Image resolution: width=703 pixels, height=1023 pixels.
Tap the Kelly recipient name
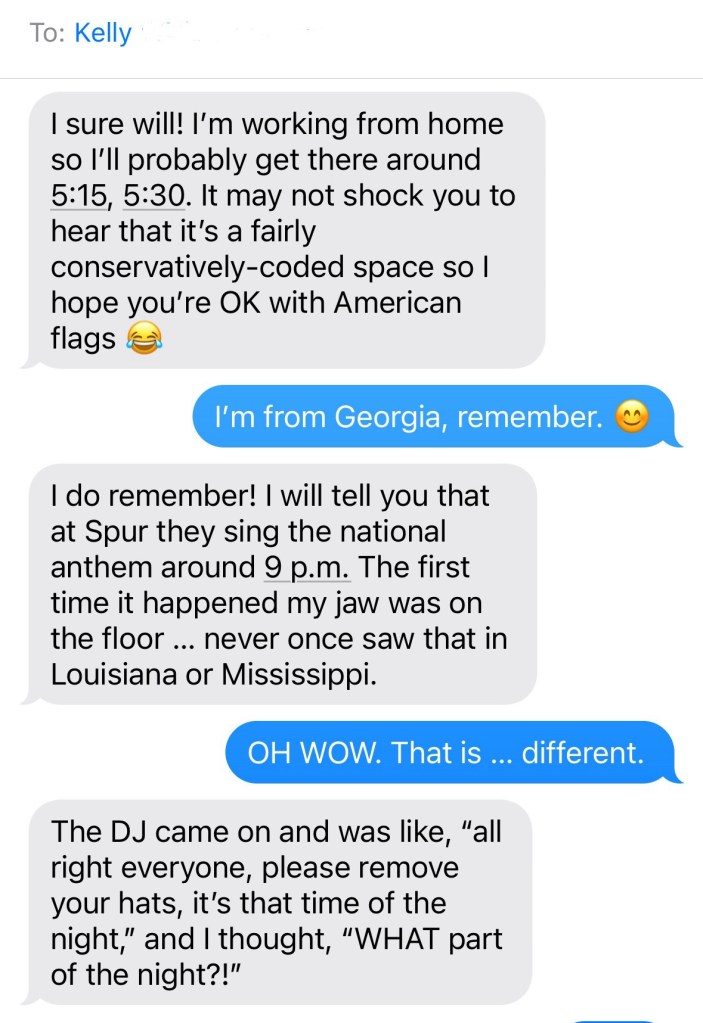pos(103,33)
